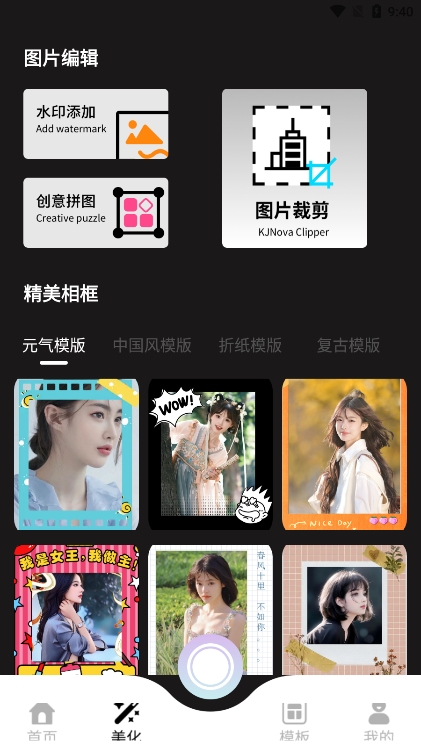Screen dimensions: 421x748
Task: Open the 模板 templates tab
Action: [294, 720]
